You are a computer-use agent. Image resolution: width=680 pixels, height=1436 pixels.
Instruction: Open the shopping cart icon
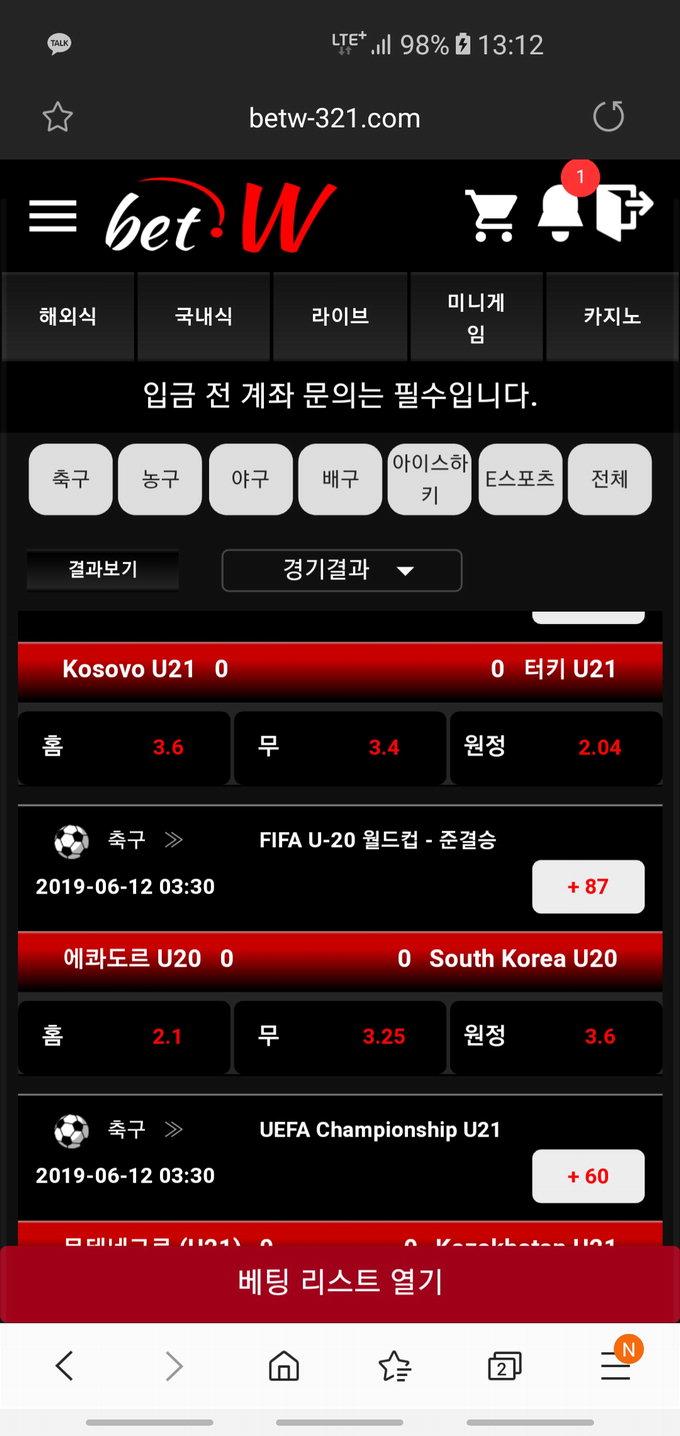point(491,215)
